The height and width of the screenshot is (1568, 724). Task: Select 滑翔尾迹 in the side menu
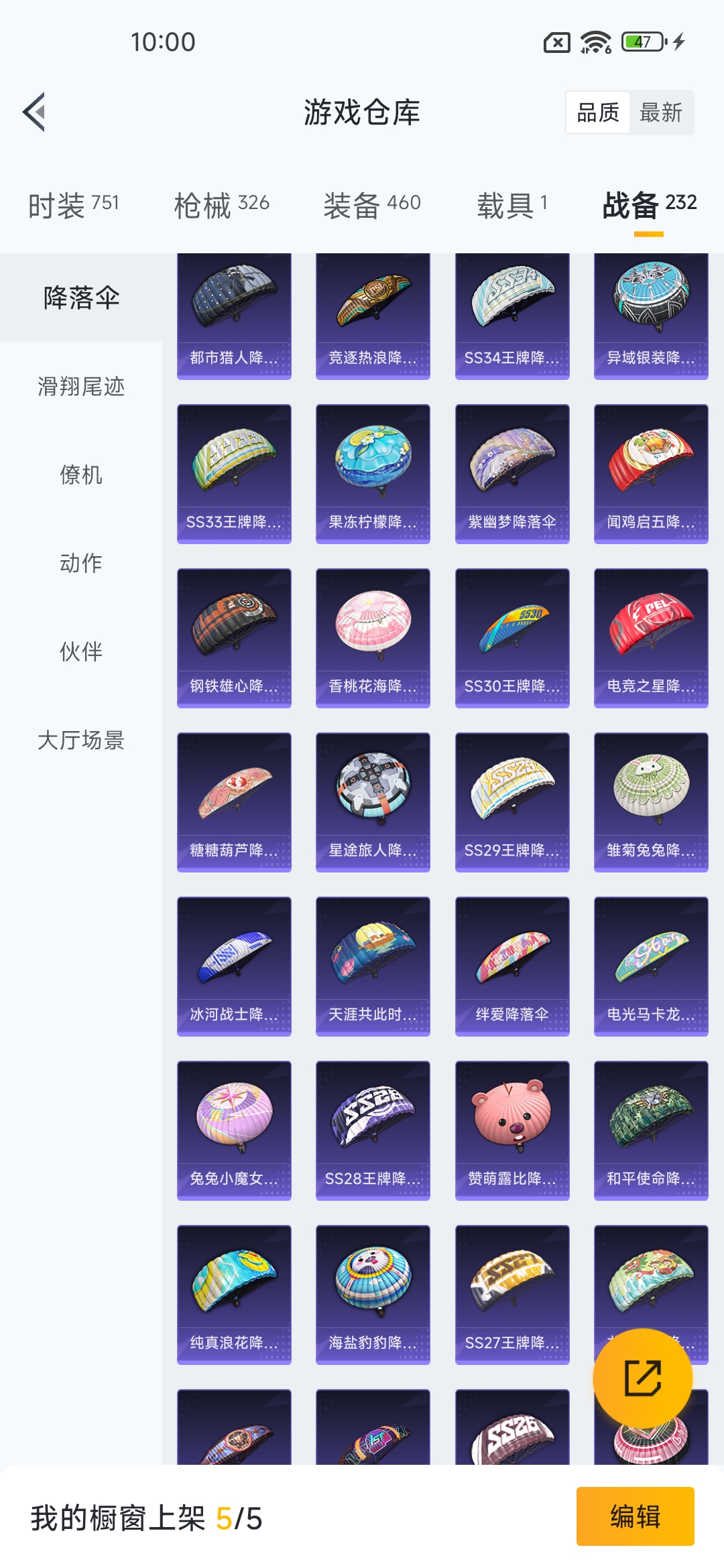click(x=81, y=387)
